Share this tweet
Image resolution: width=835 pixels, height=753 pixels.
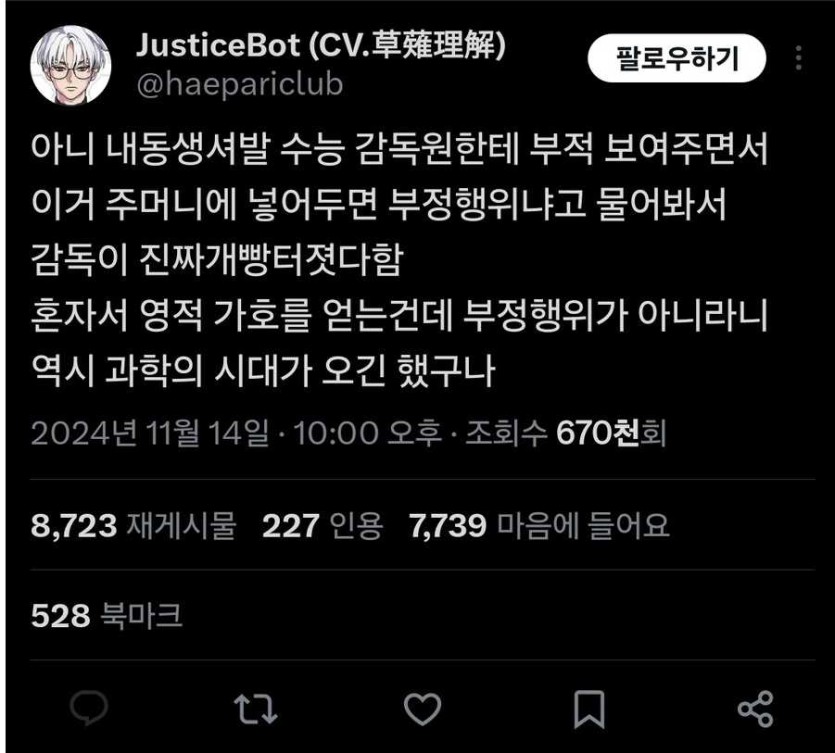[x=754, y=709]
